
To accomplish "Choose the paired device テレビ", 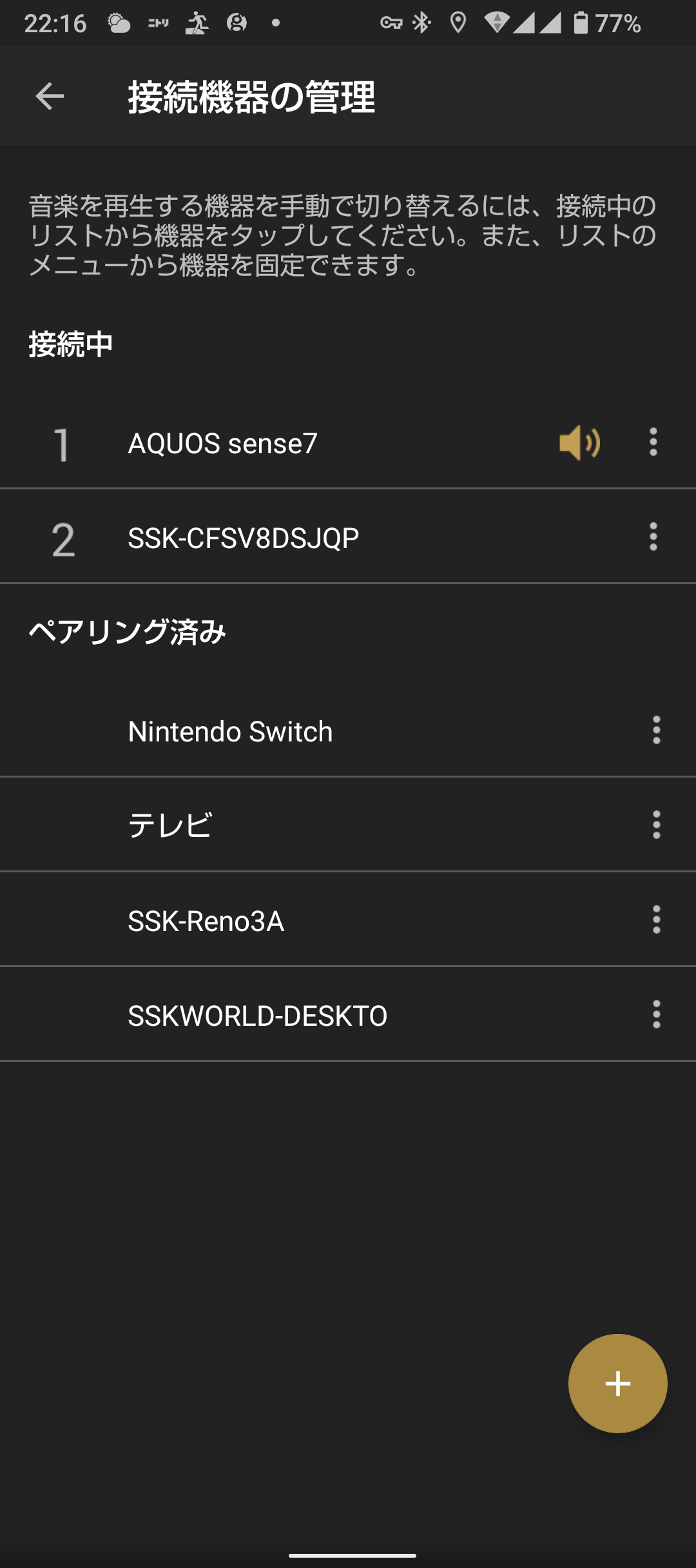I will pyautogui.click(x=348, y=825).
